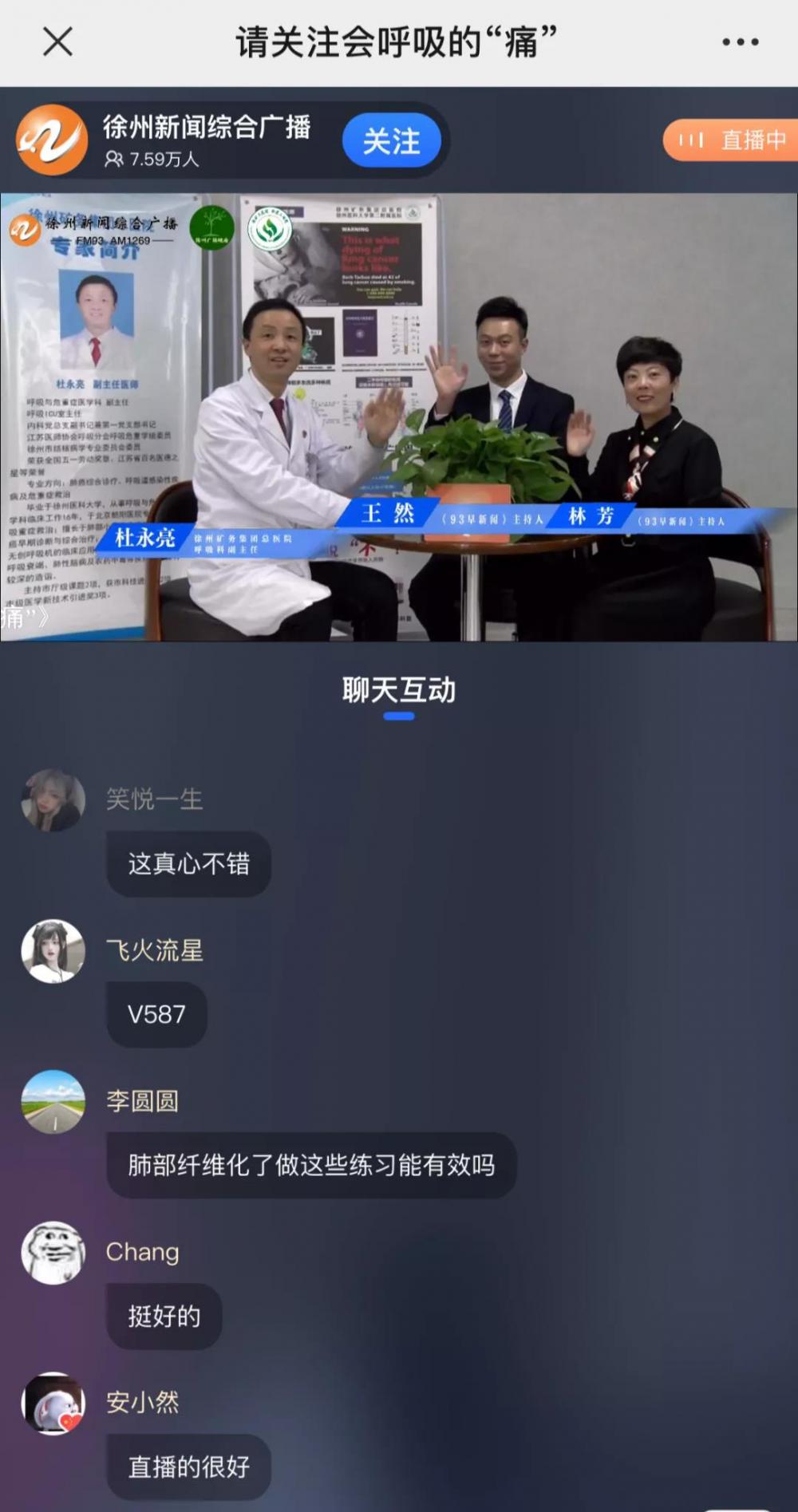
Task: View 笑悦一生's profile avatar
Action: tap(53, 800)
